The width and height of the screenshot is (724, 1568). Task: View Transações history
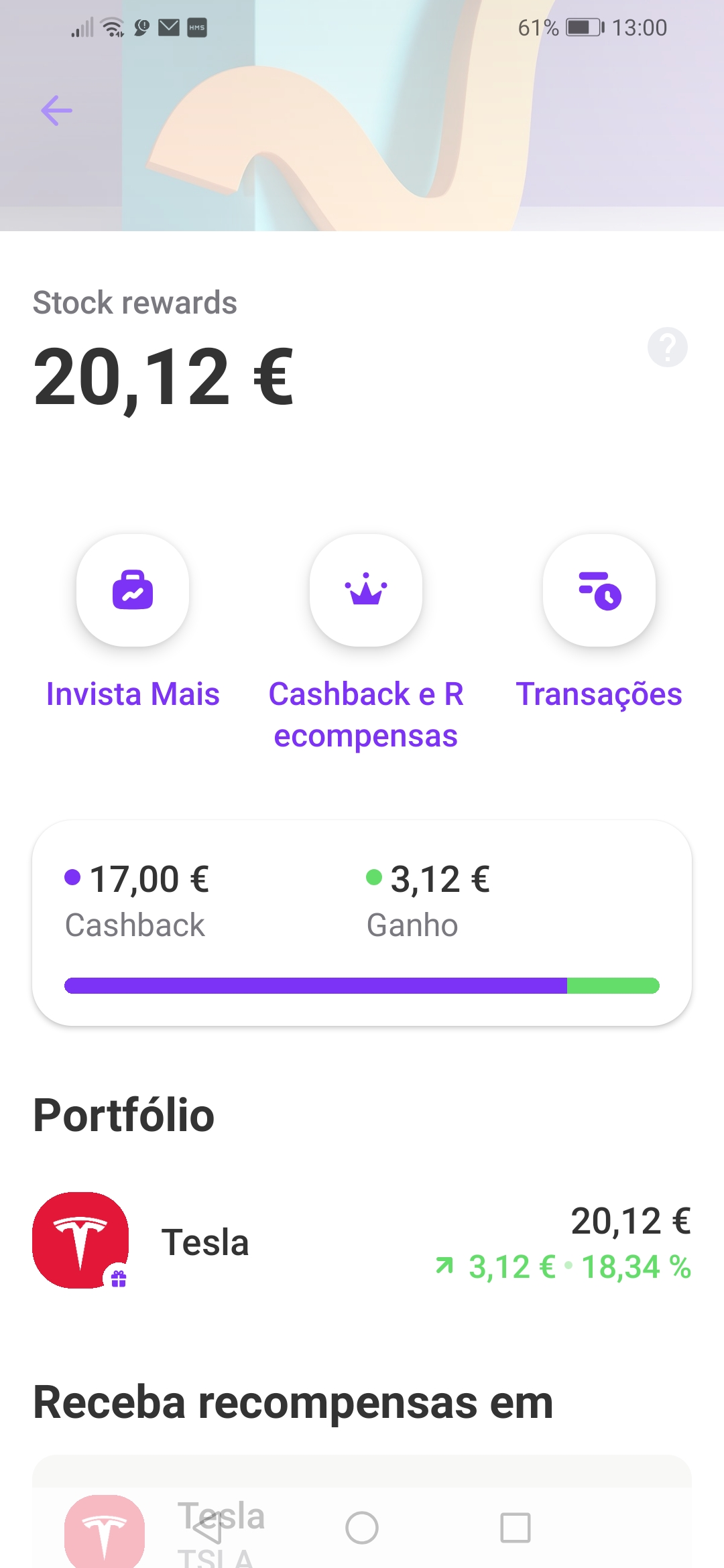(599, 591)
